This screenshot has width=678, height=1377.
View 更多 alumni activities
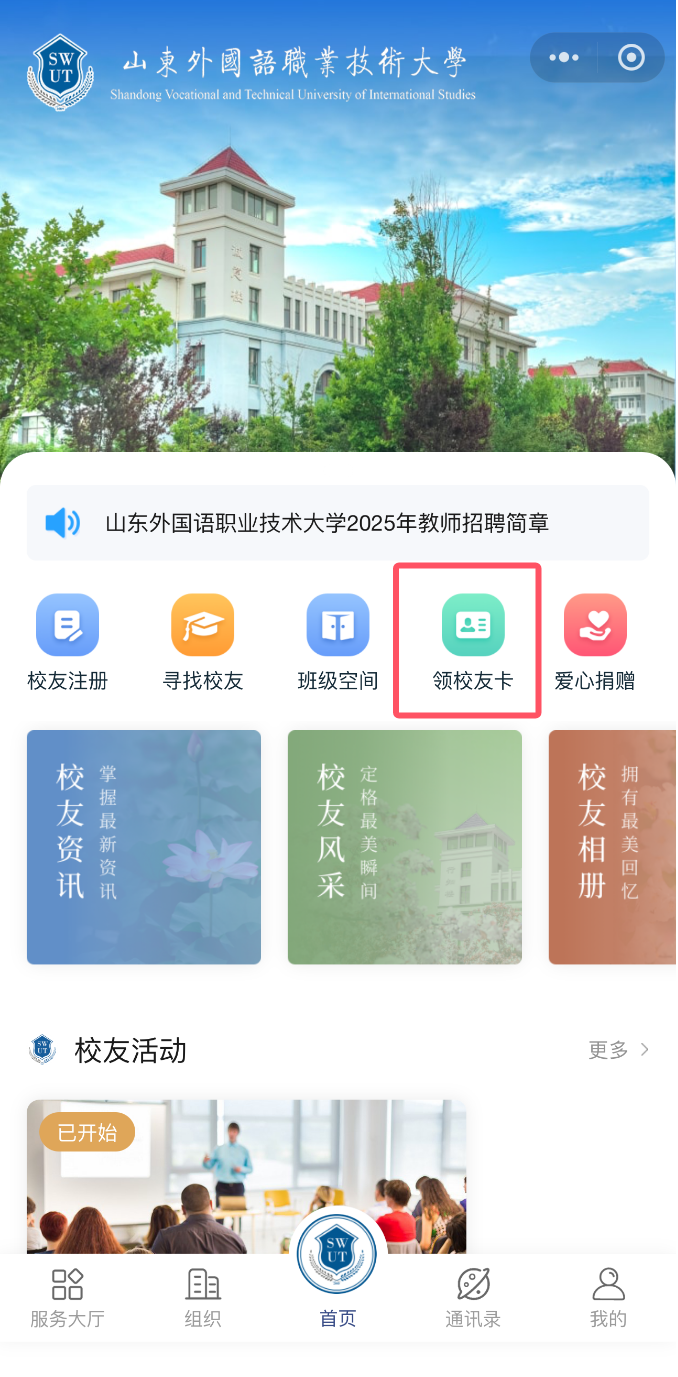click(618, 1050)
